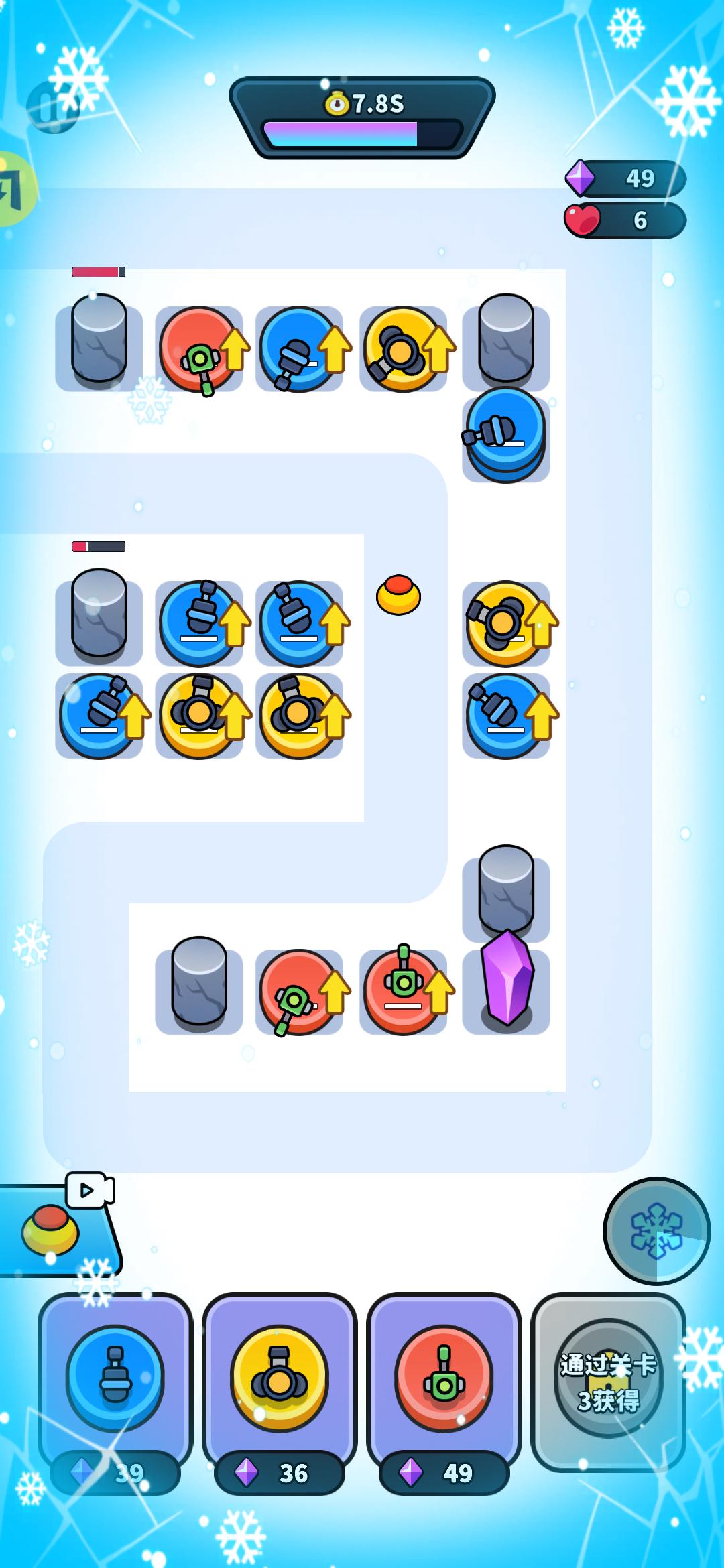
Task: Upgrade the red turret in the top row
Action: (199, 349)
